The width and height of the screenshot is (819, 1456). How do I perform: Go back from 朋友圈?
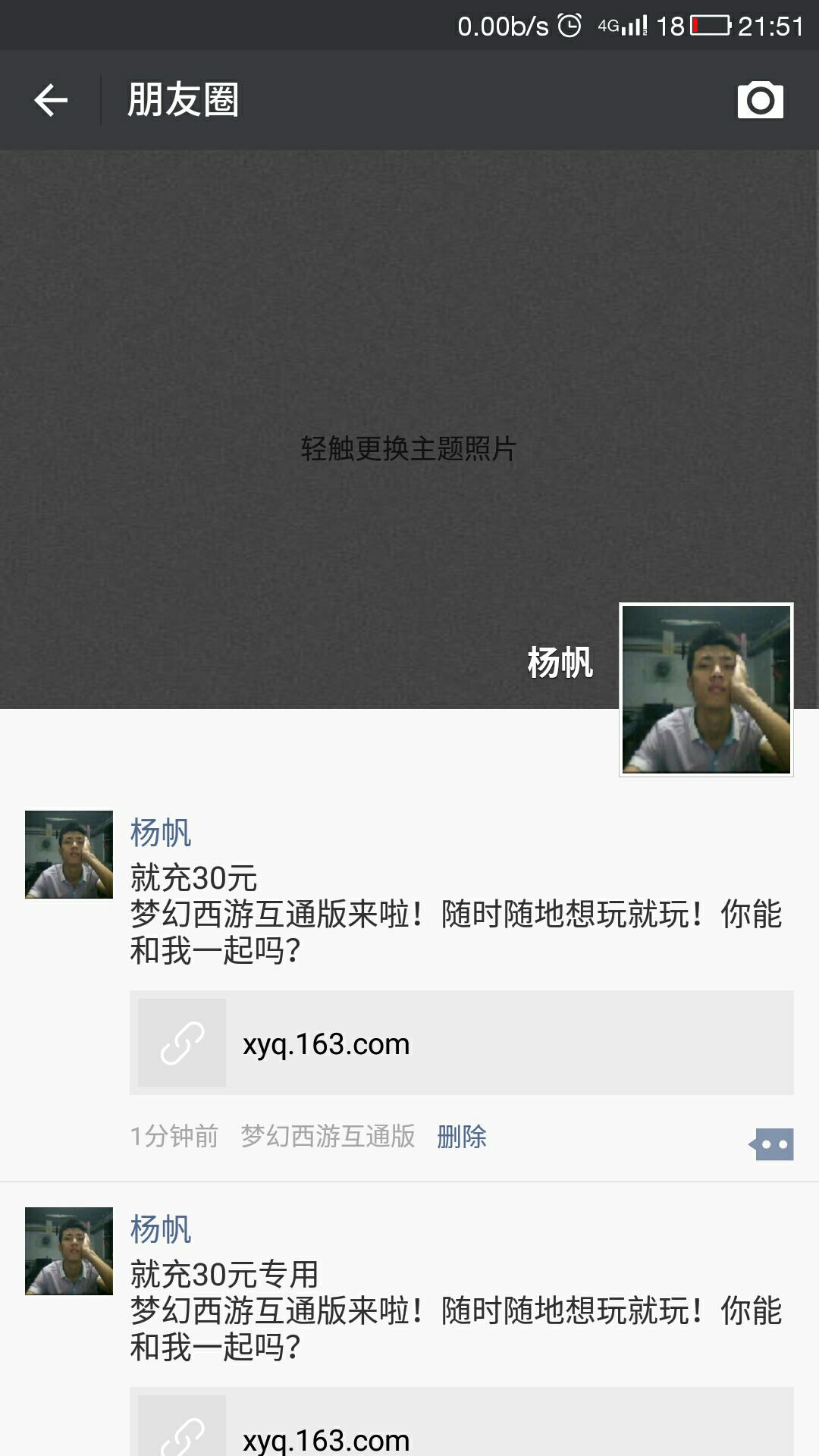(51, 100)
